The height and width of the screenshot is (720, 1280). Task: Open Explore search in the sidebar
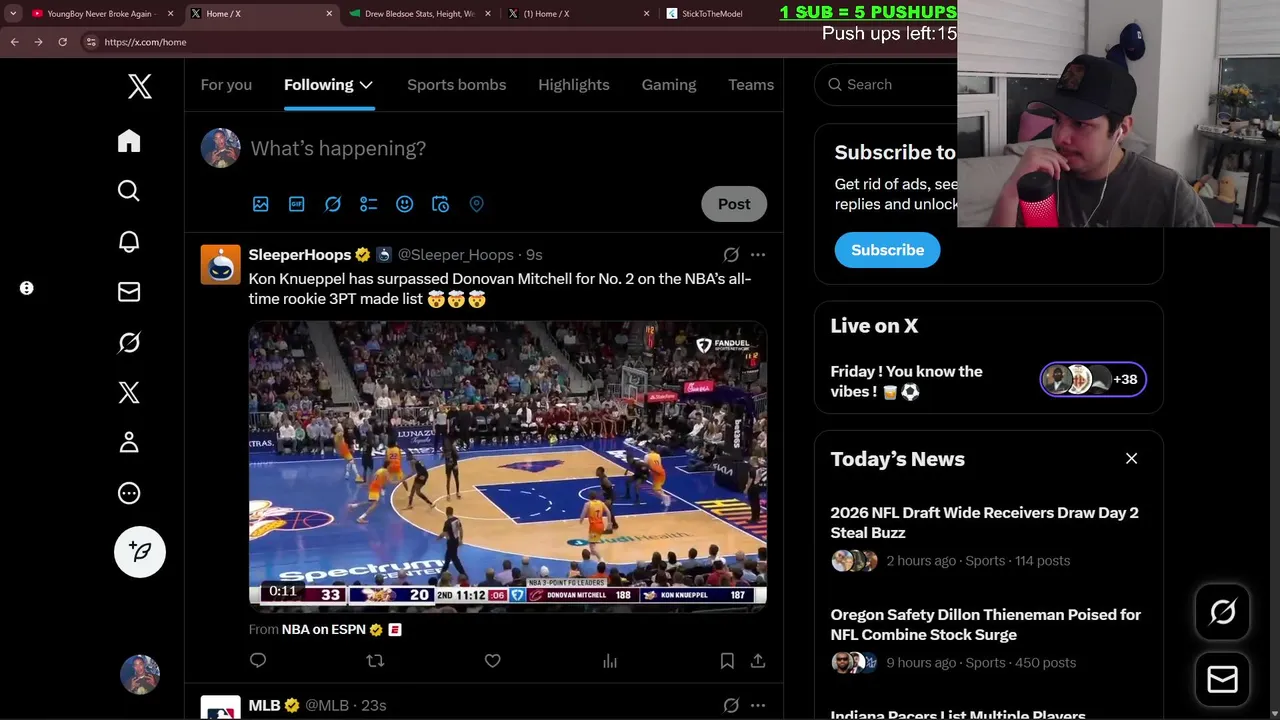pos(129,191)
